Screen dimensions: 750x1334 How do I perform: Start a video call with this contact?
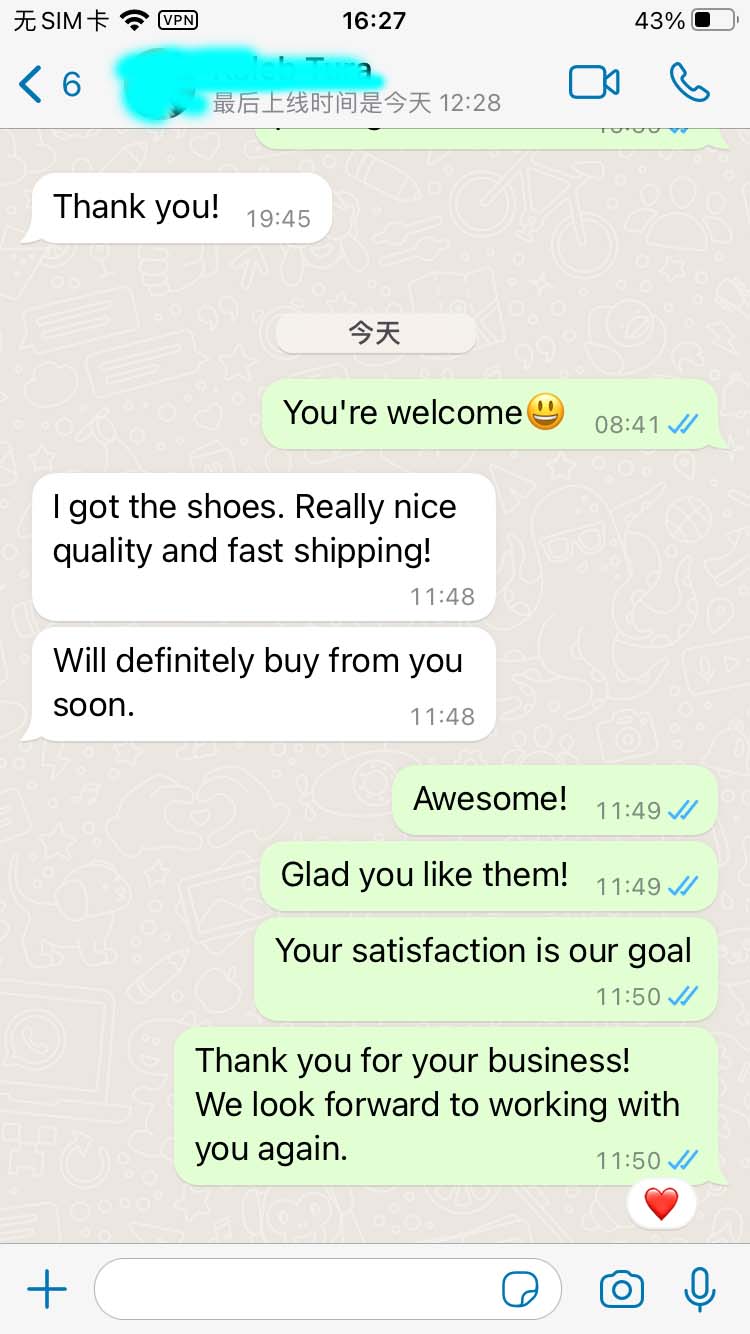click(x=594, y=83)
